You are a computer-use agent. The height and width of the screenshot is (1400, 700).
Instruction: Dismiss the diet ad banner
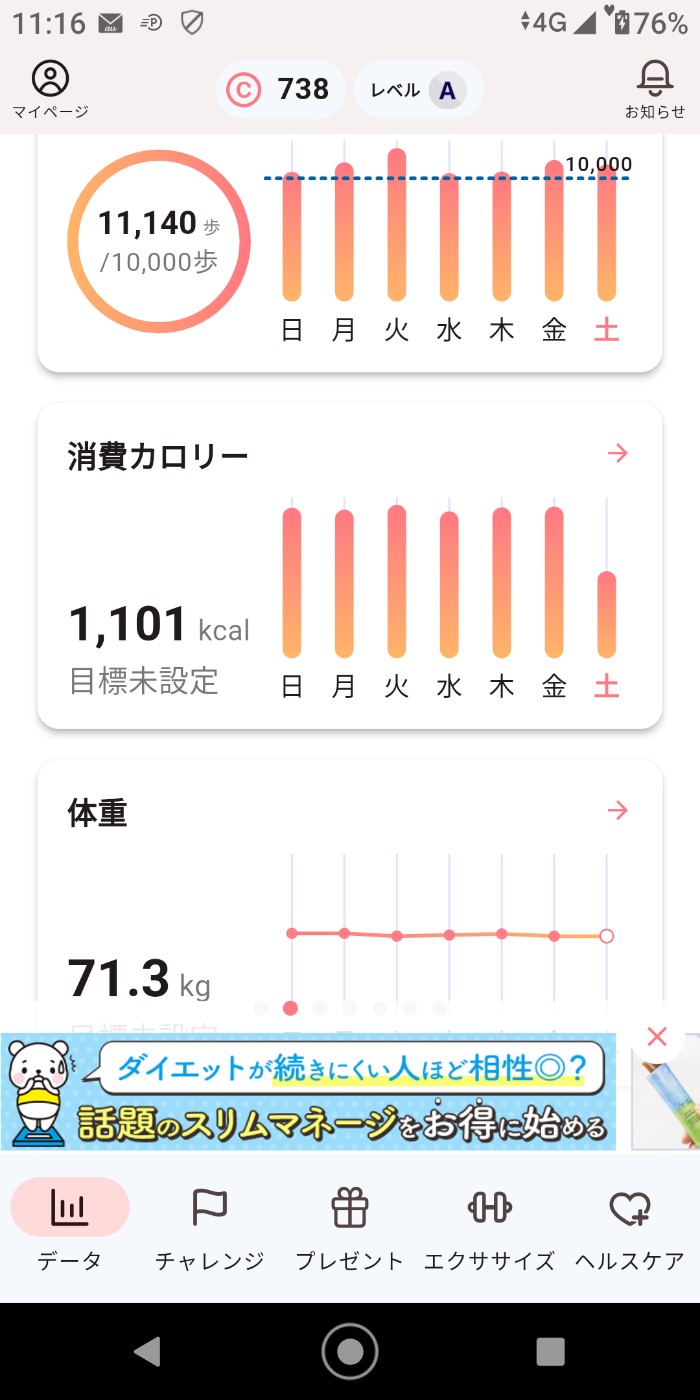657,1037
